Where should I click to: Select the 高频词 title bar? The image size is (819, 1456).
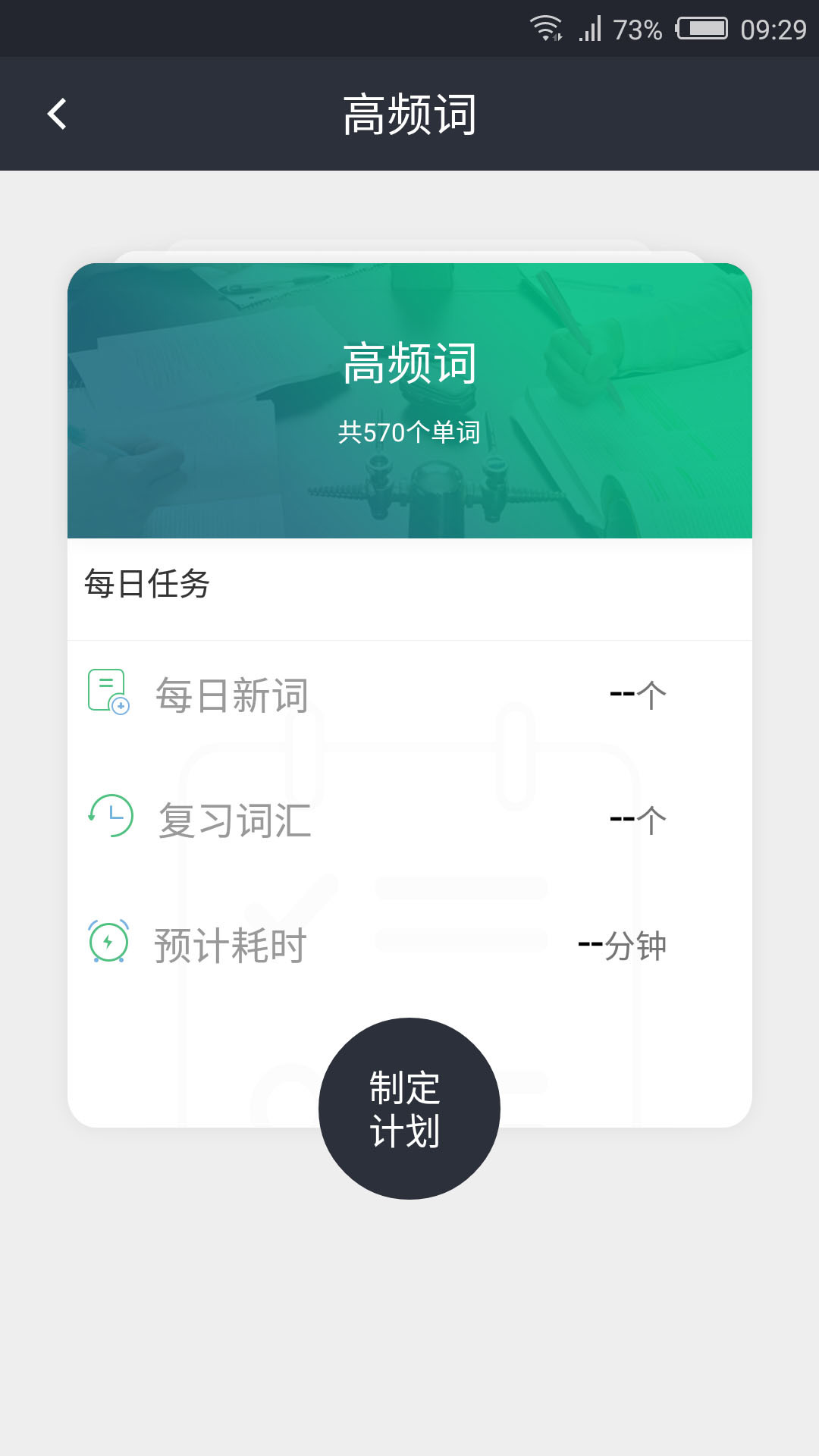point(409,114)
